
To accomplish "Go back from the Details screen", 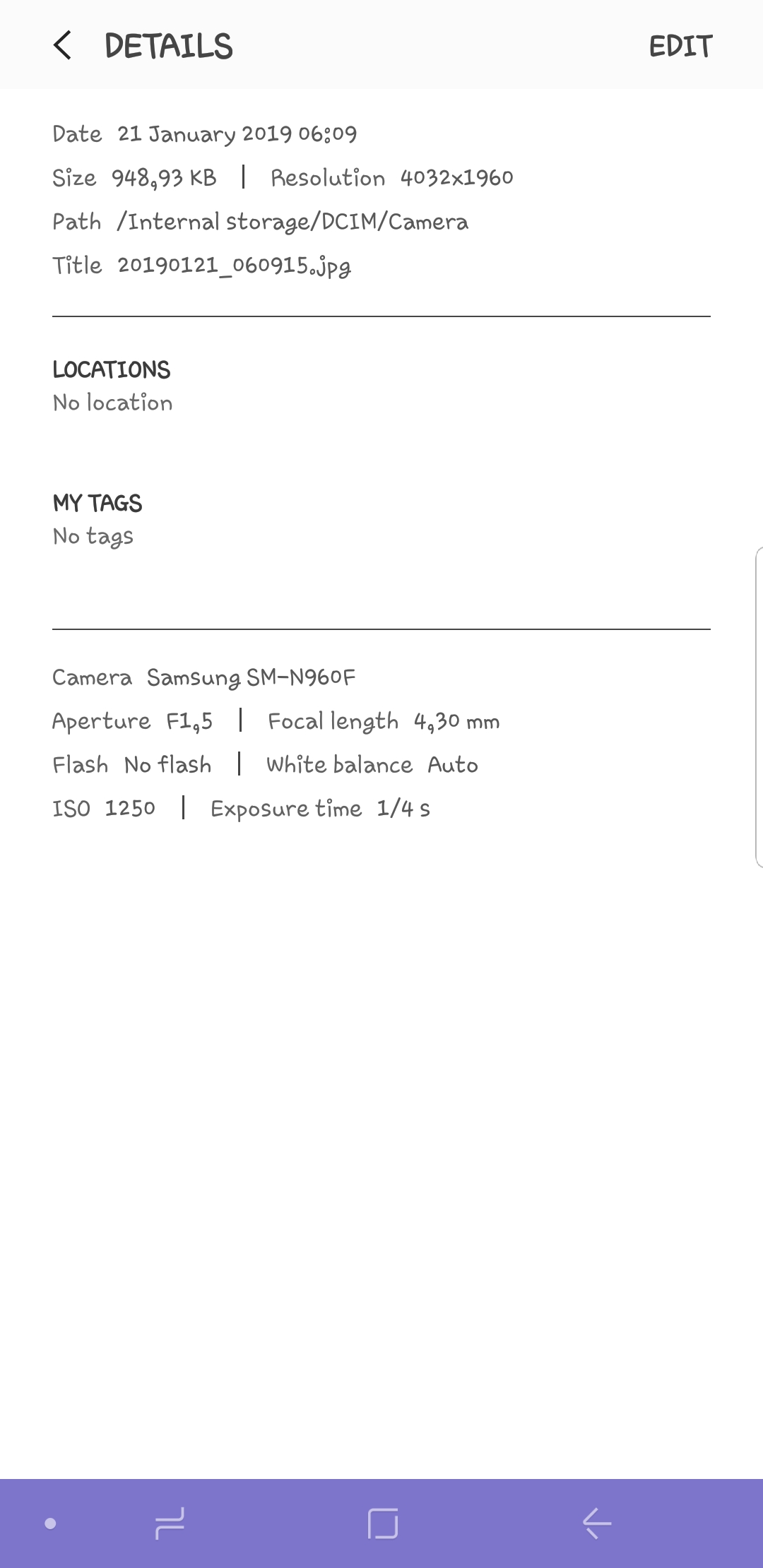I will click(62, 46).
